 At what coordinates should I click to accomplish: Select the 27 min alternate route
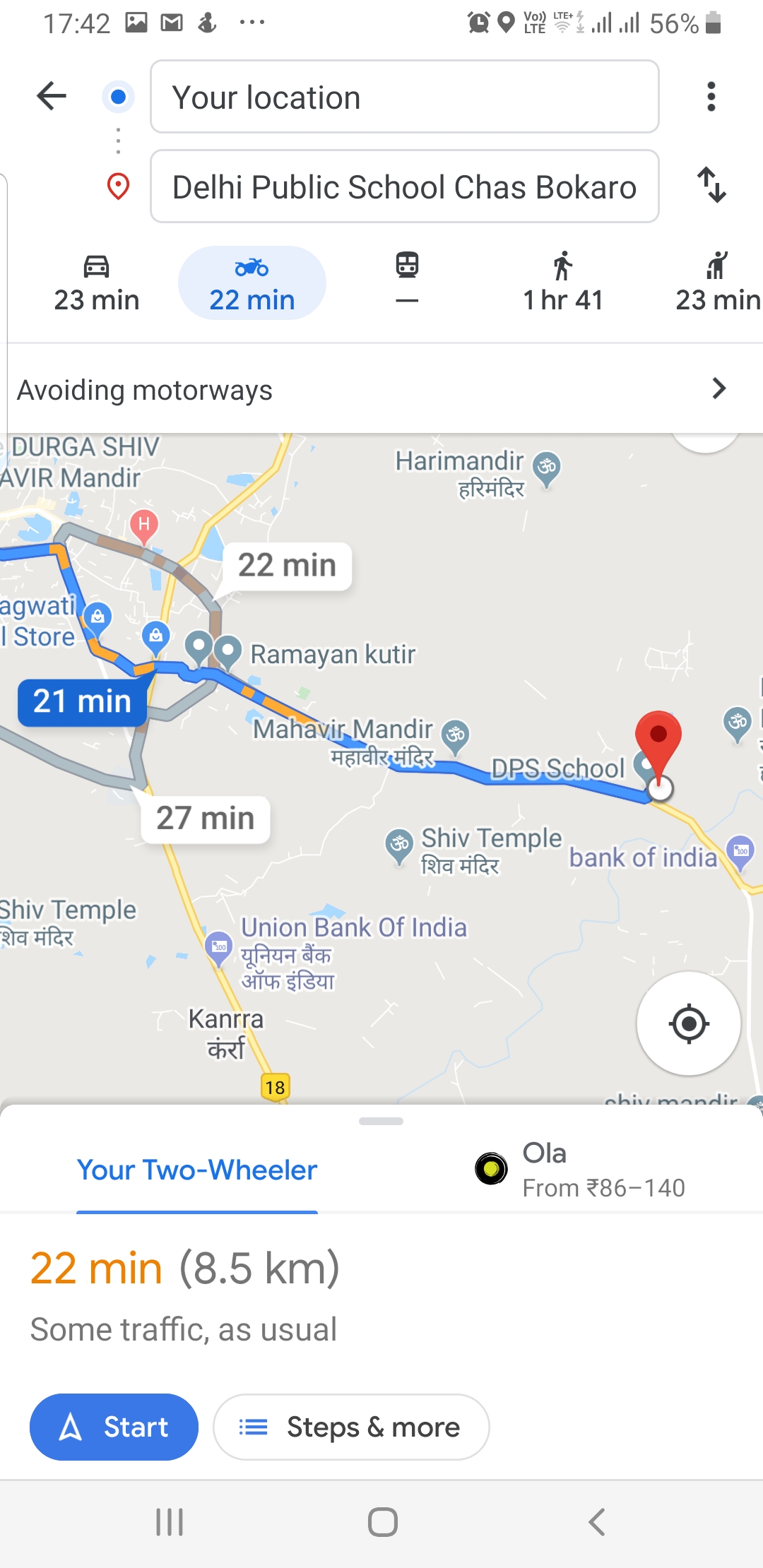click(205, 819)
